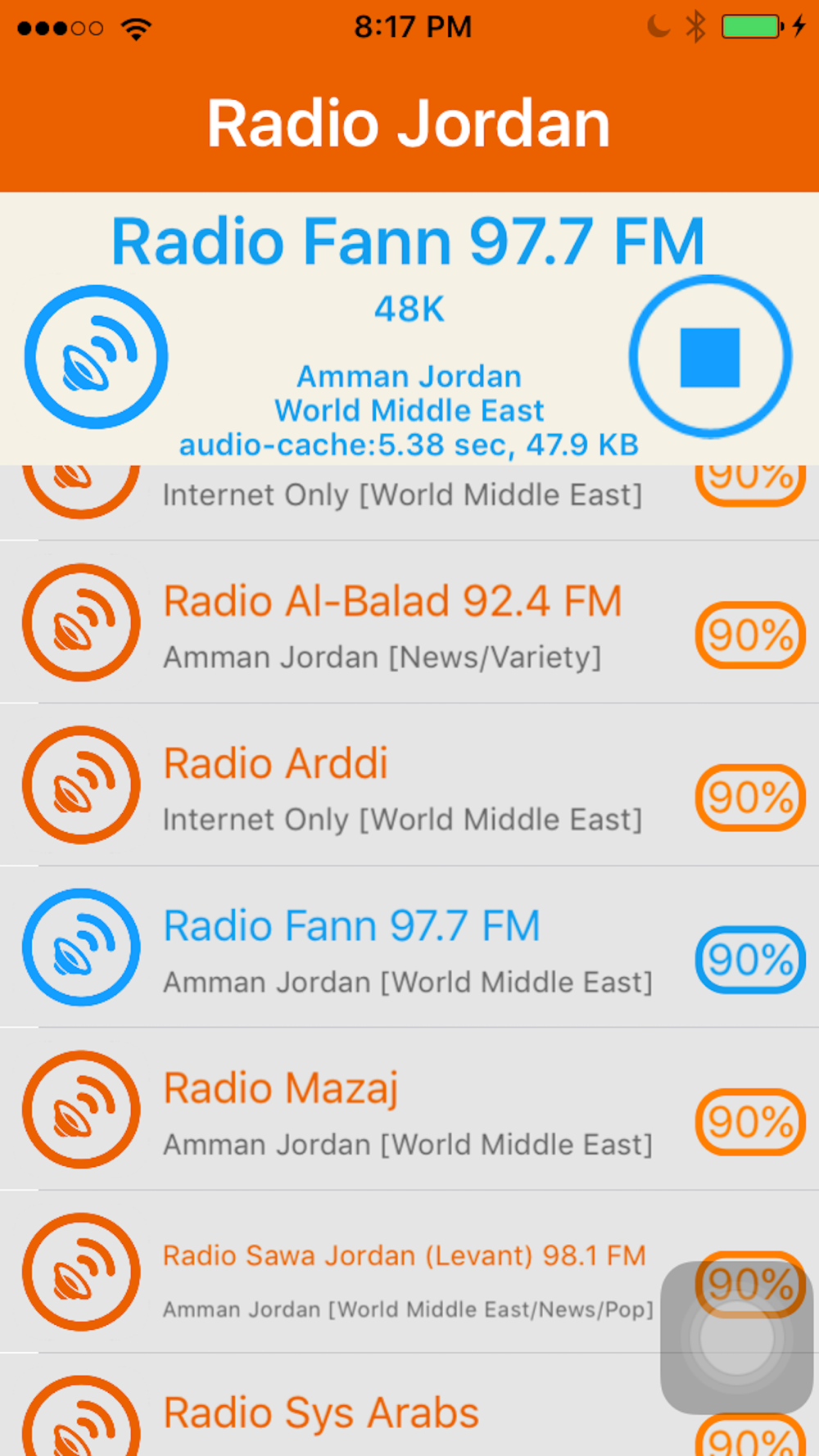The width and height of the screenshot is (819, 1456).
Task: Tap the 90% badge next to Radio Al-Balad
Action: 750,635
